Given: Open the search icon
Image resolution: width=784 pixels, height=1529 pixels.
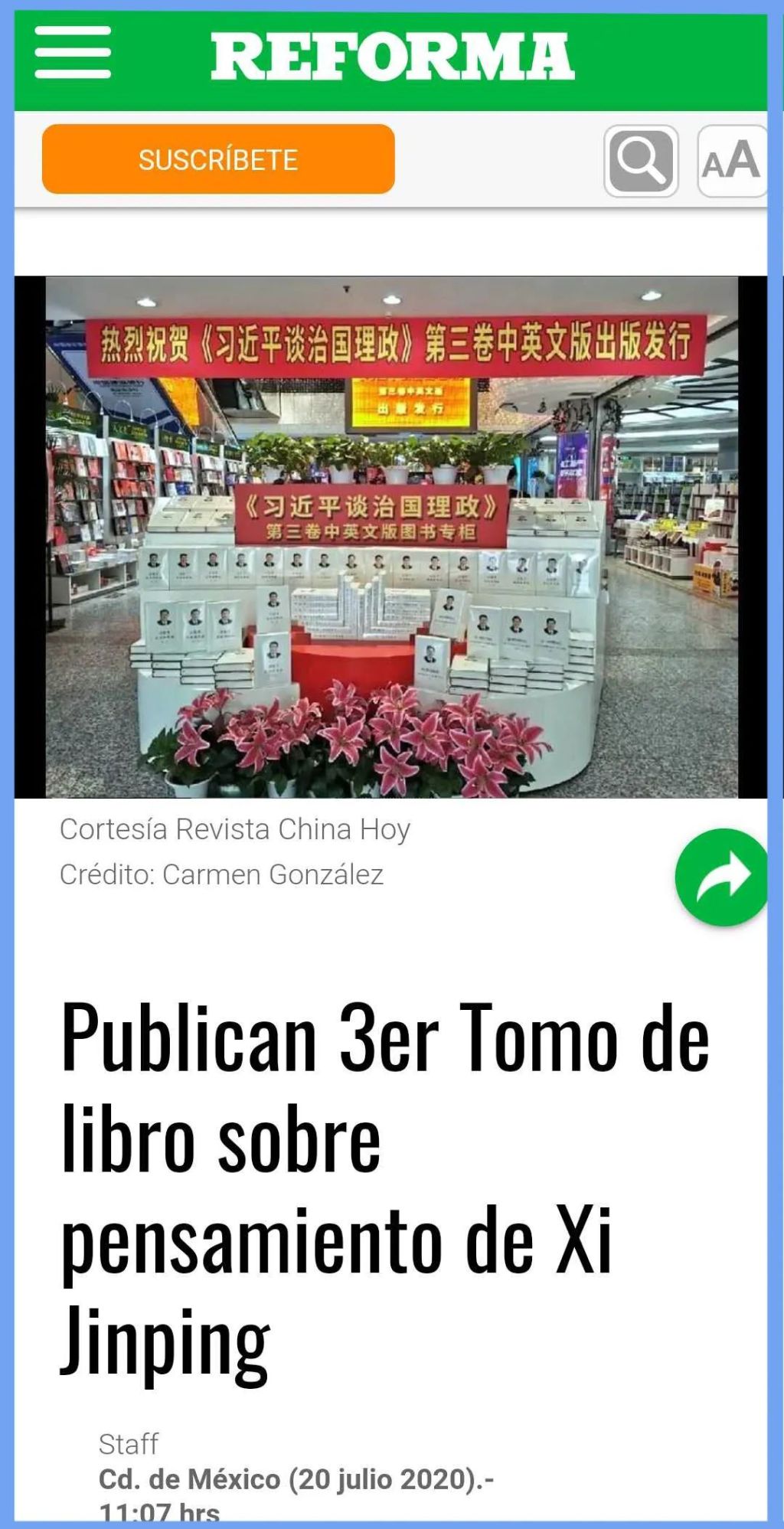Looking at the screenshot, I should tap(641, 162).
